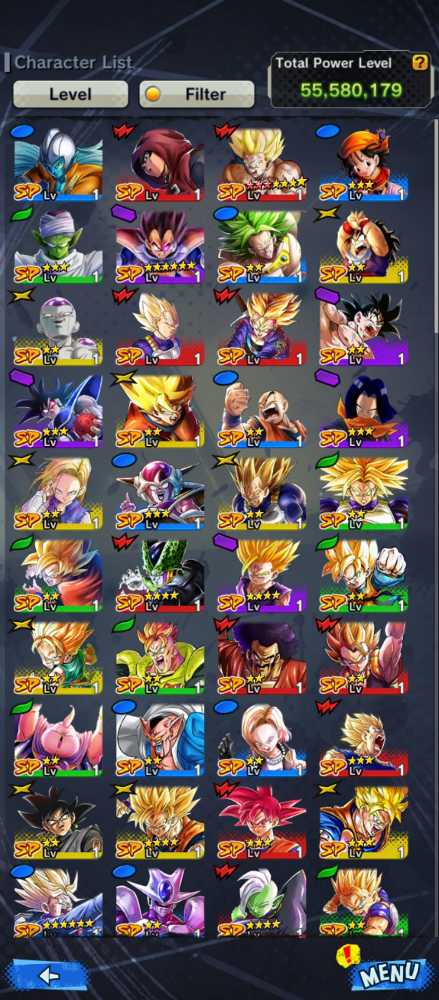Screen dimensions: 439x1000
Task: Select the Pan character with orange bandana
Action: click(364, 165)
